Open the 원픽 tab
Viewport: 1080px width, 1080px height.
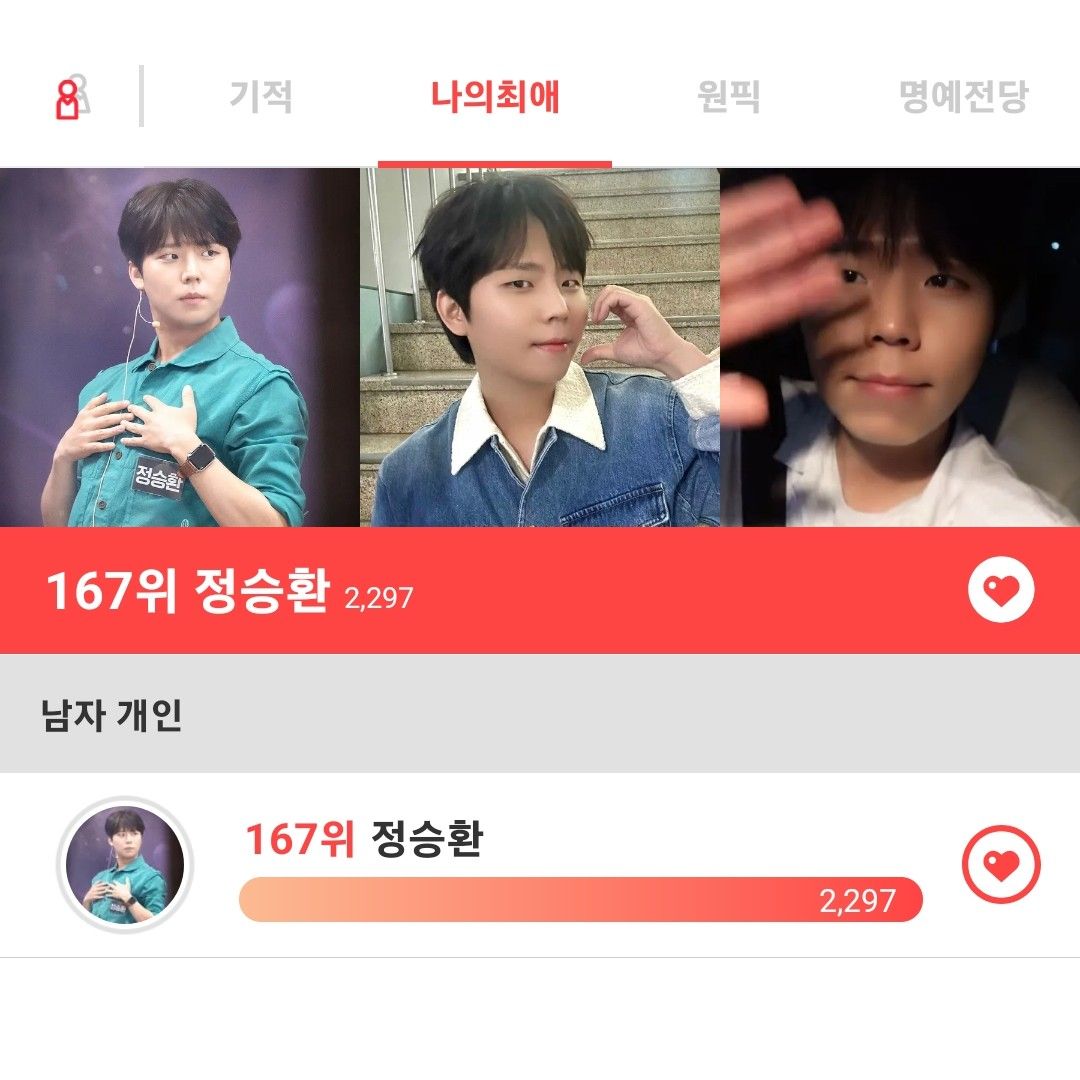tap(728, 97)
